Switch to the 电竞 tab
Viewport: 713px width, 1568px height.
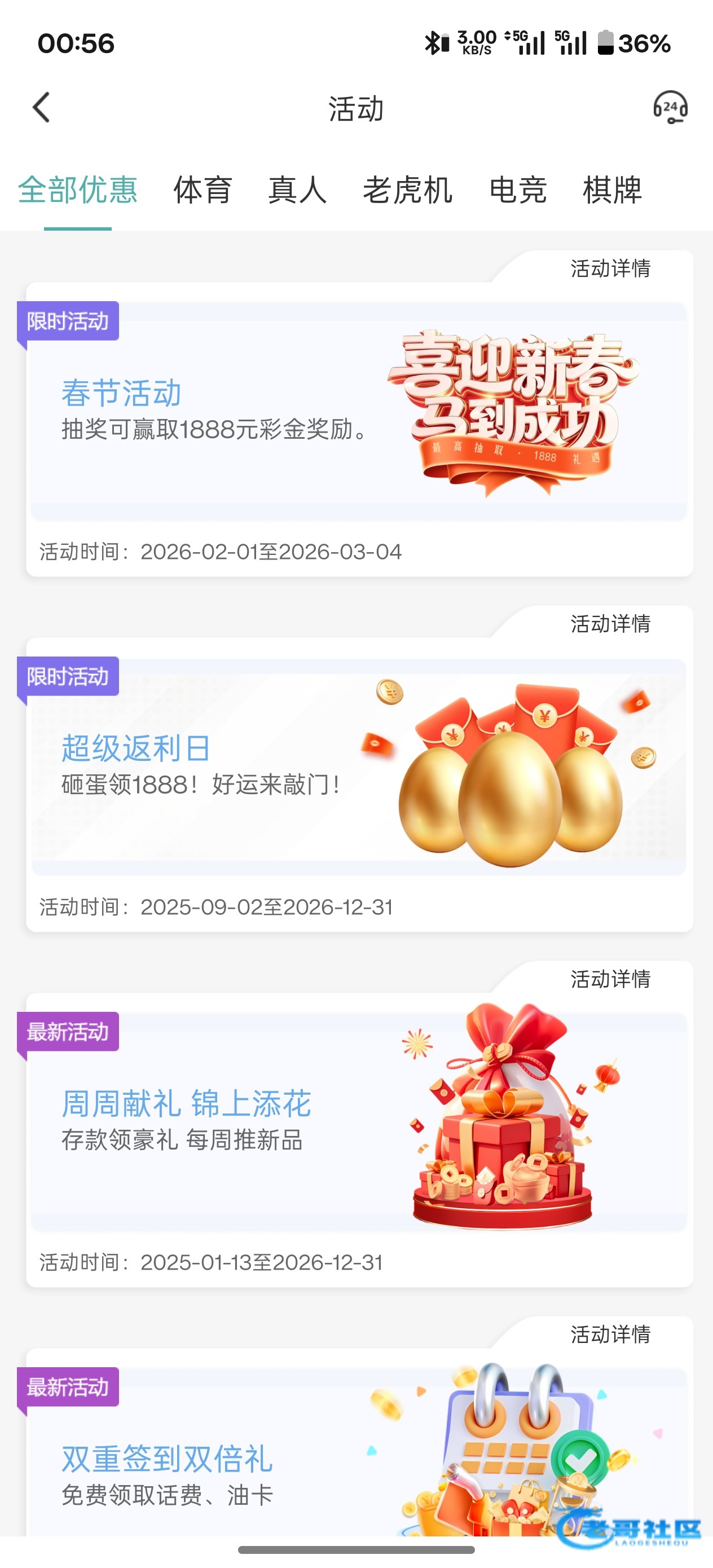[518, 190]
